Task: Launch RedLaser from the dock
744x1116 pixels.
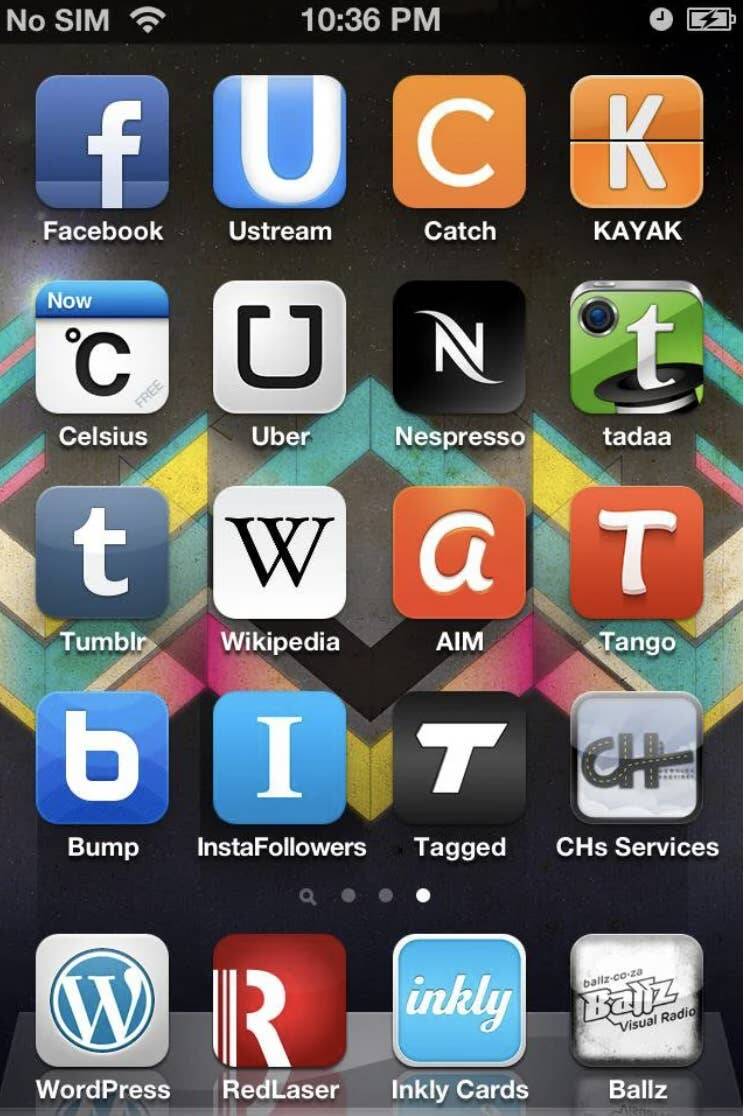Action: [x=280, y=1001]
